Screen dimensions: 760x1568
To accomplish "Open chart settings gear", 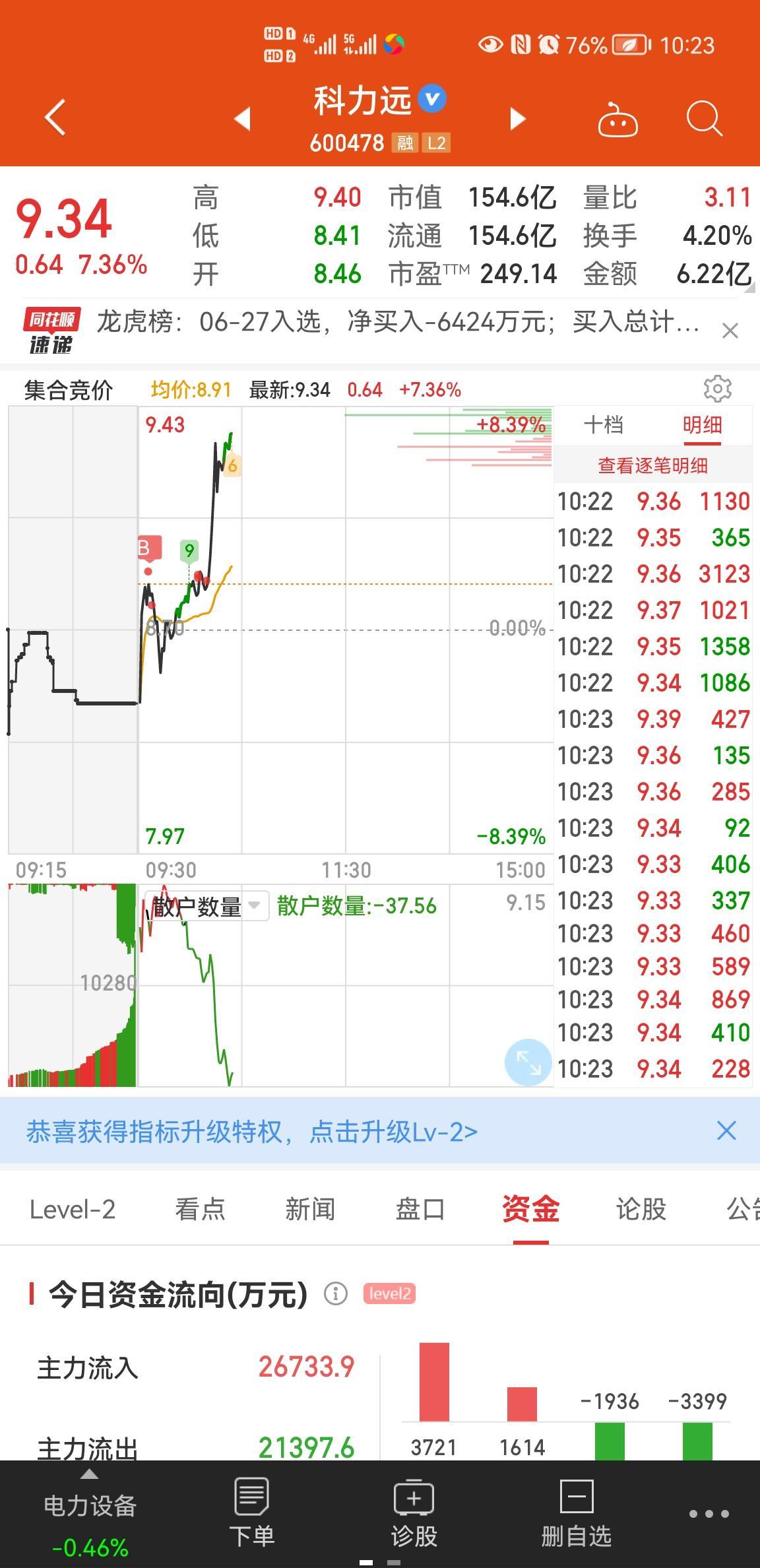I will pyautogui.click(x=717, y=389).
